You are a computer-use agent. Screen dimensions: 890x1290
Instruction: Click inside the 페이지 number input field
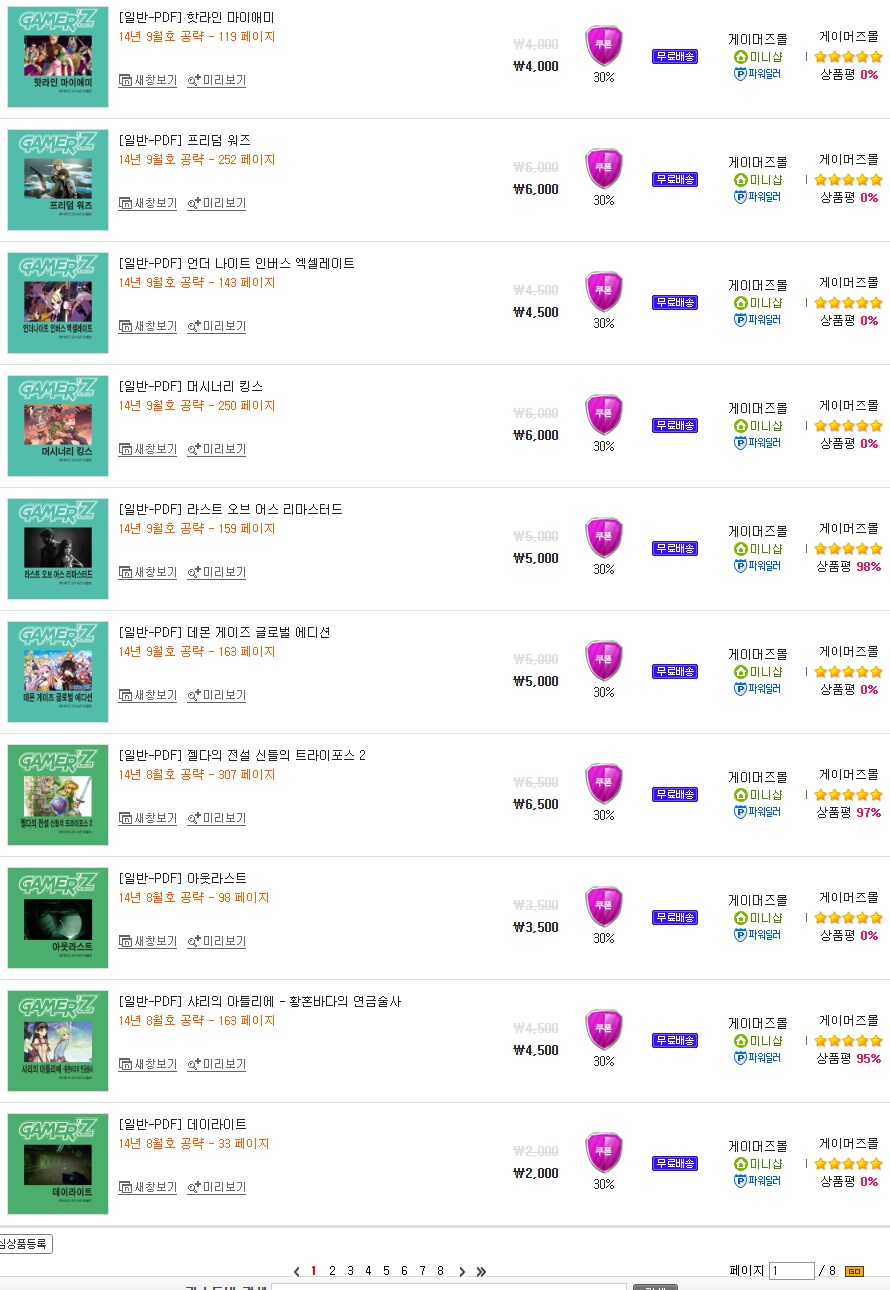click(791, 1270)
